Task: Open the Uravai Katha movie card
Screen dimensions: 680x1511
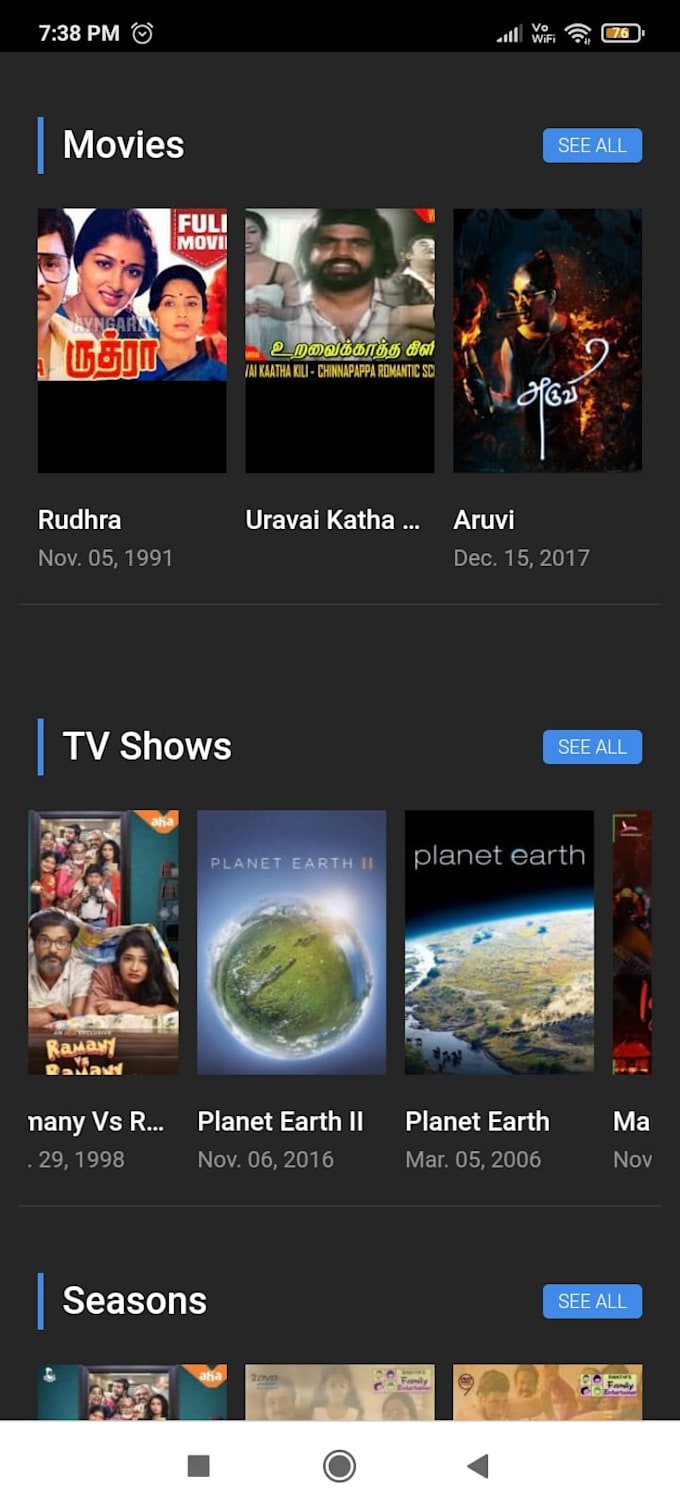Action: pyautogui.click(x=339, y=340)
